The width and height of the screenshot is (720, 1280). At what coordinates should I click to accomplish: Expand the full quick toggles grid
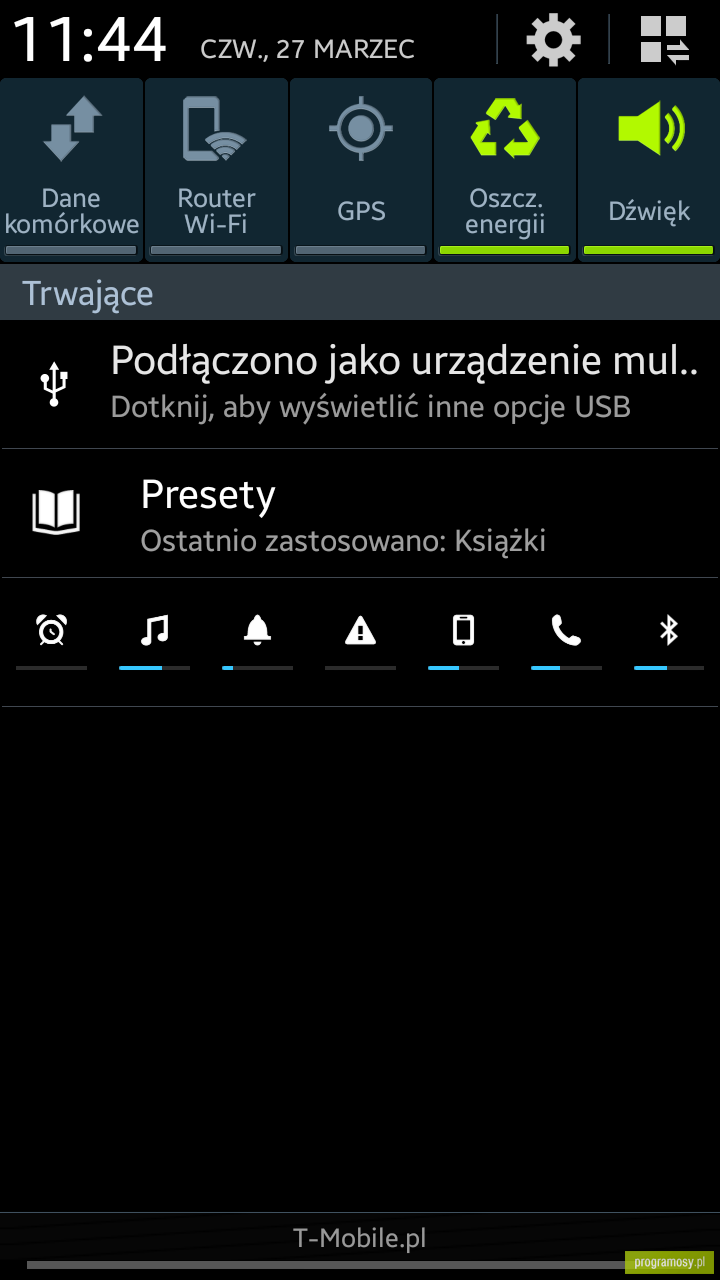click(x=665, y=40)
